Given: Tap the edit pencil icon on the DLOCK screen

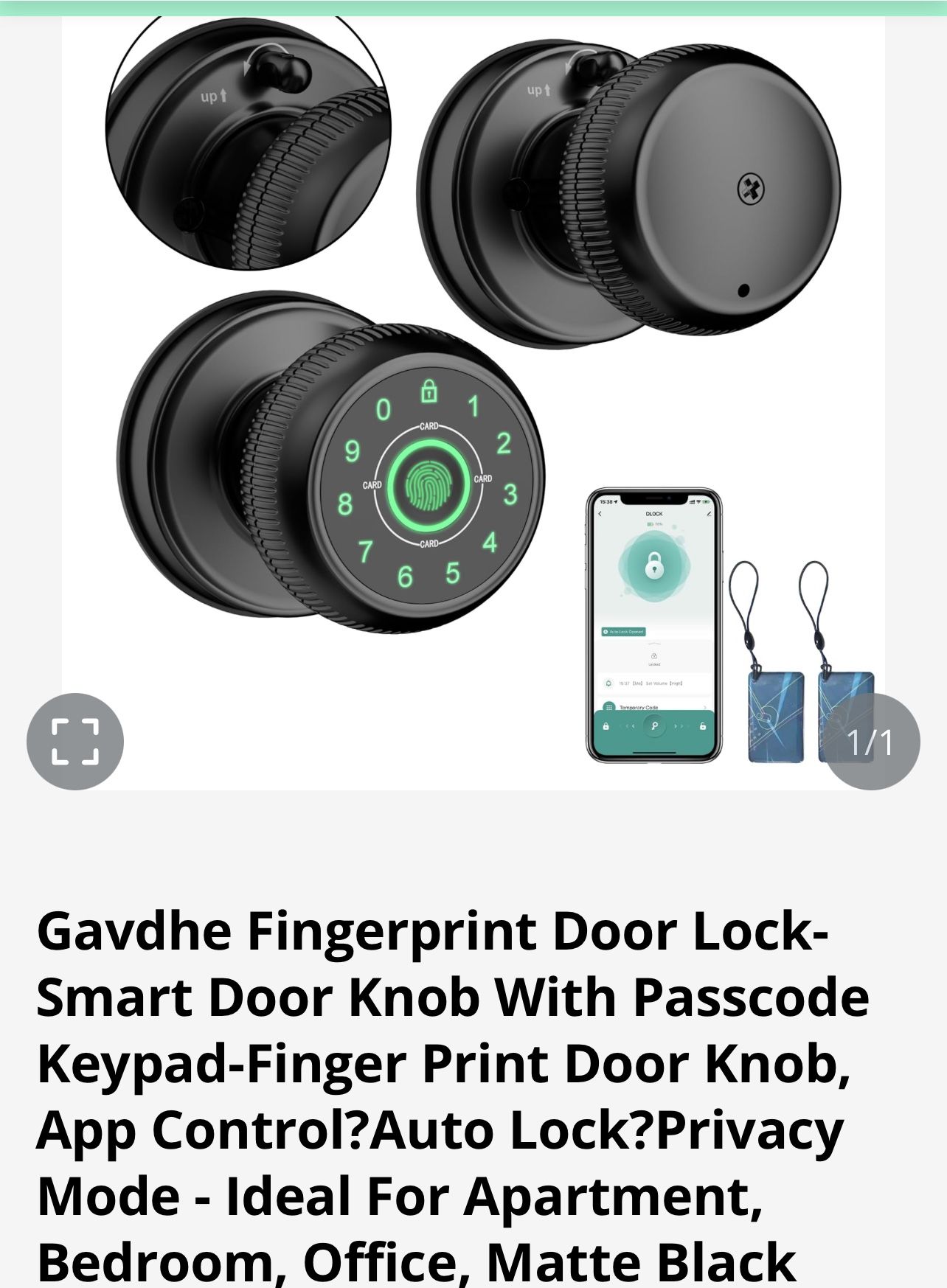Looking at the screenshot, I should point(709,514).
